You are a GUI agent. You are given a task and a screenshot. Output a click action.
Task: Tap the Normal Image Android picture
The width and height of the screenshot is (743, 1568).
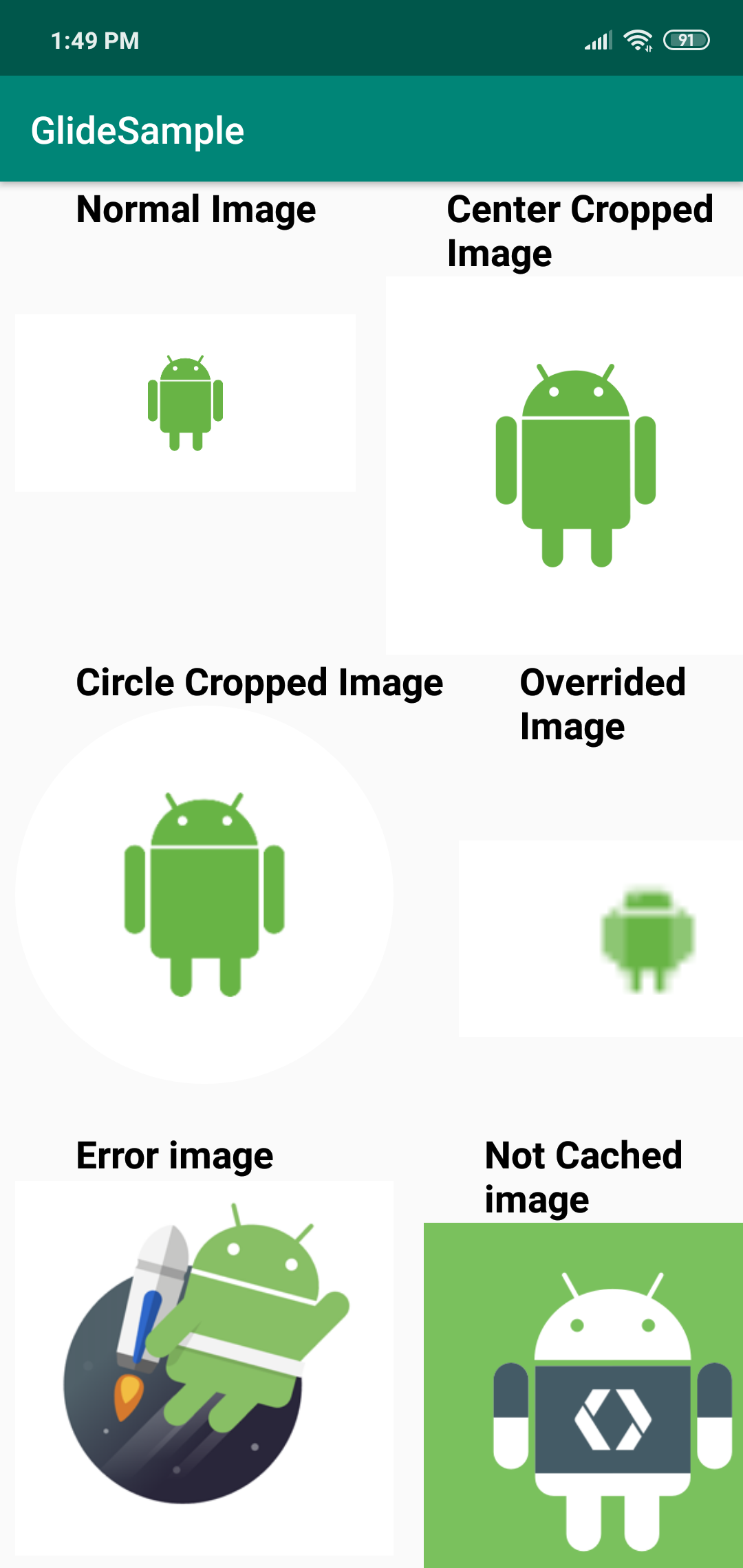click(x=186, y=403)
